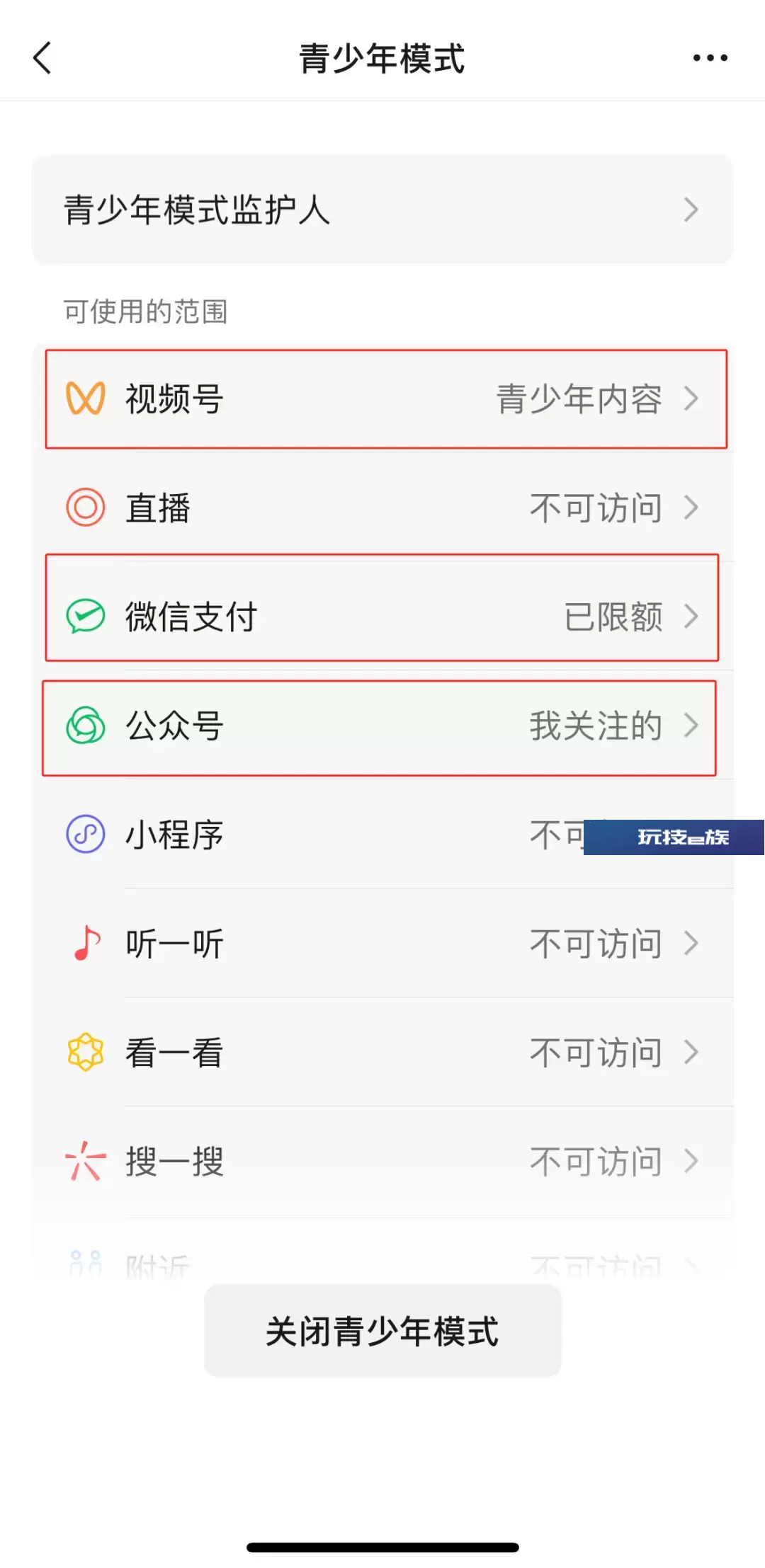Open the 公众号 setting row
This screenshot has width=765, height=1568.
pyautogui.click(x=382, y=726)
